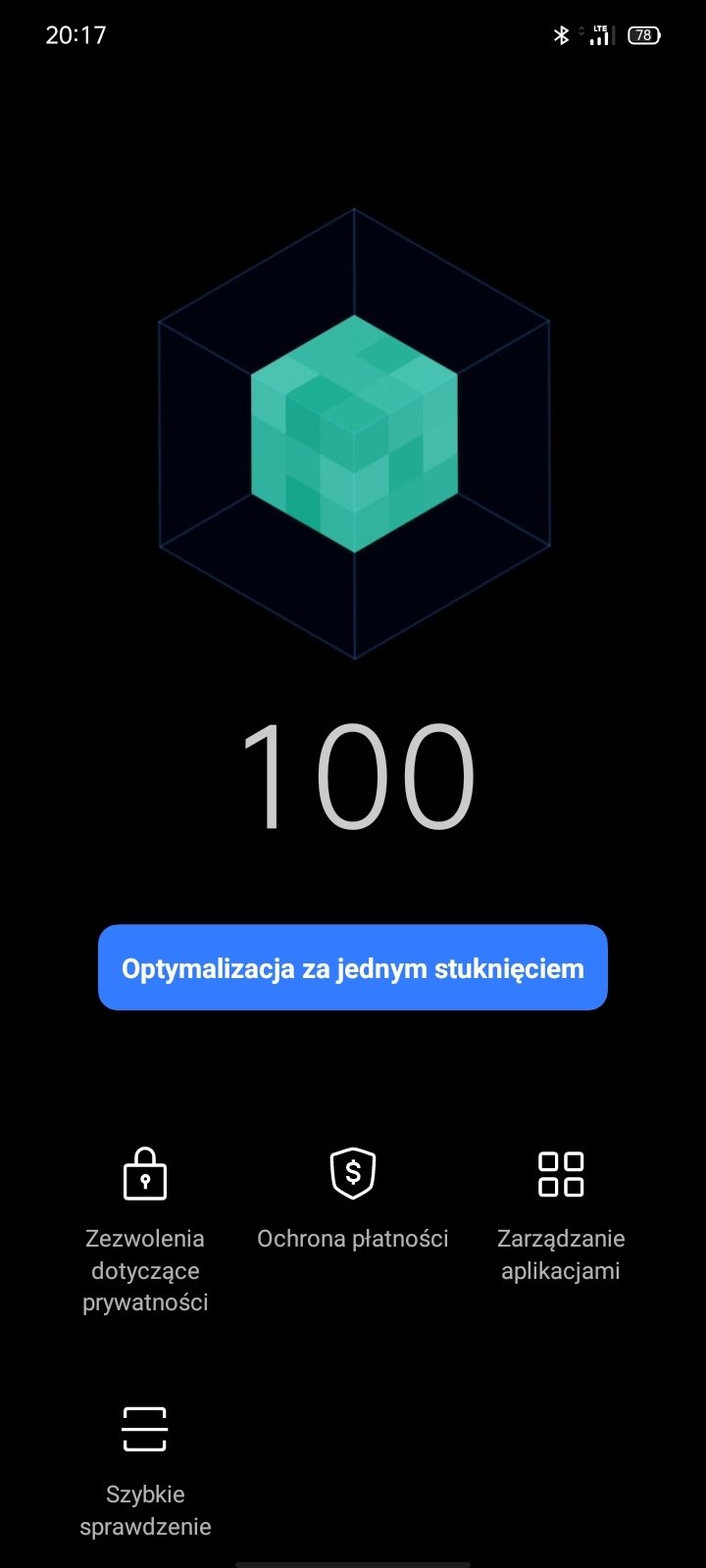Start Optymalizacja za jednym stuknięciem
This screenshot has width=706, height=1568.
(353, 967)
